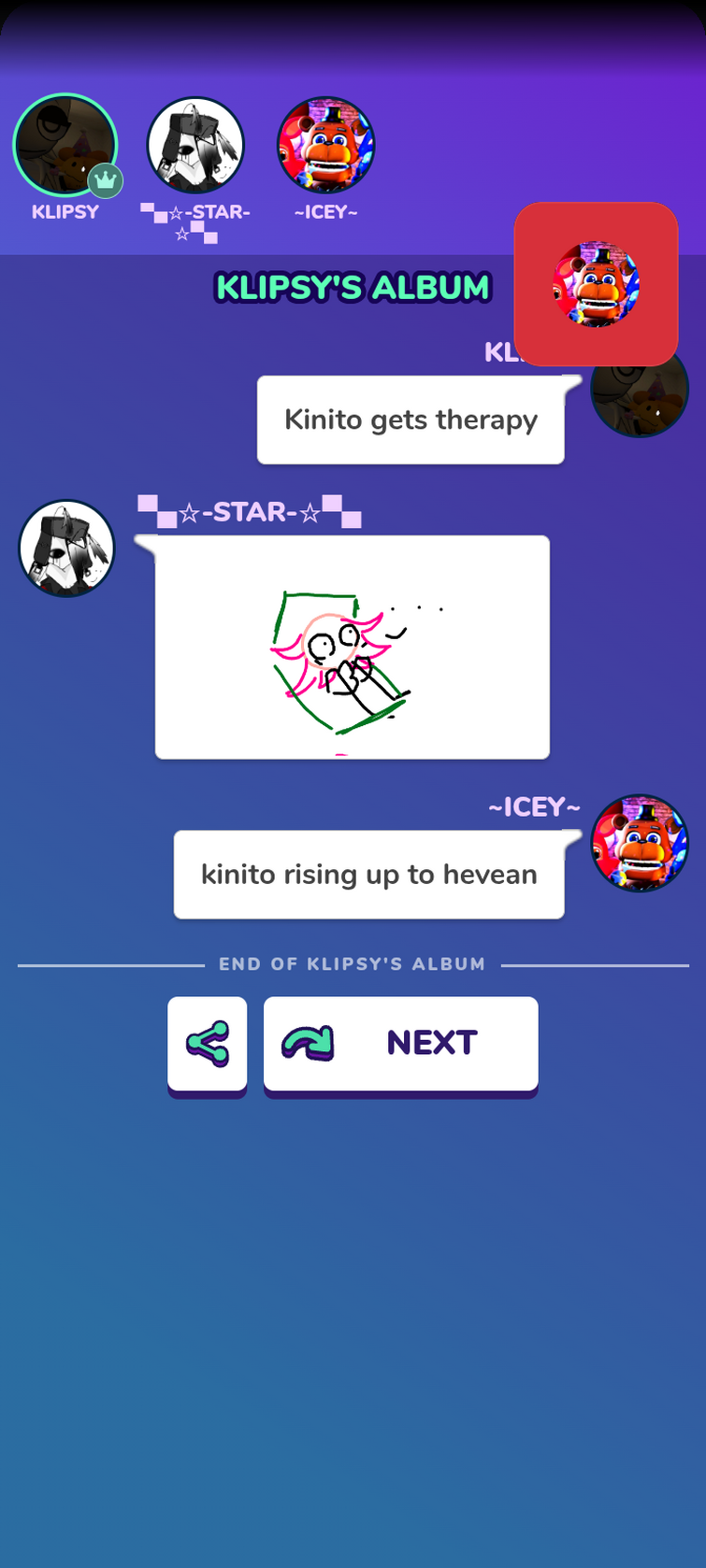Select STAR's avatar in the player row
The width and height of the screenshot is (706, 1568).
point(195,146)
